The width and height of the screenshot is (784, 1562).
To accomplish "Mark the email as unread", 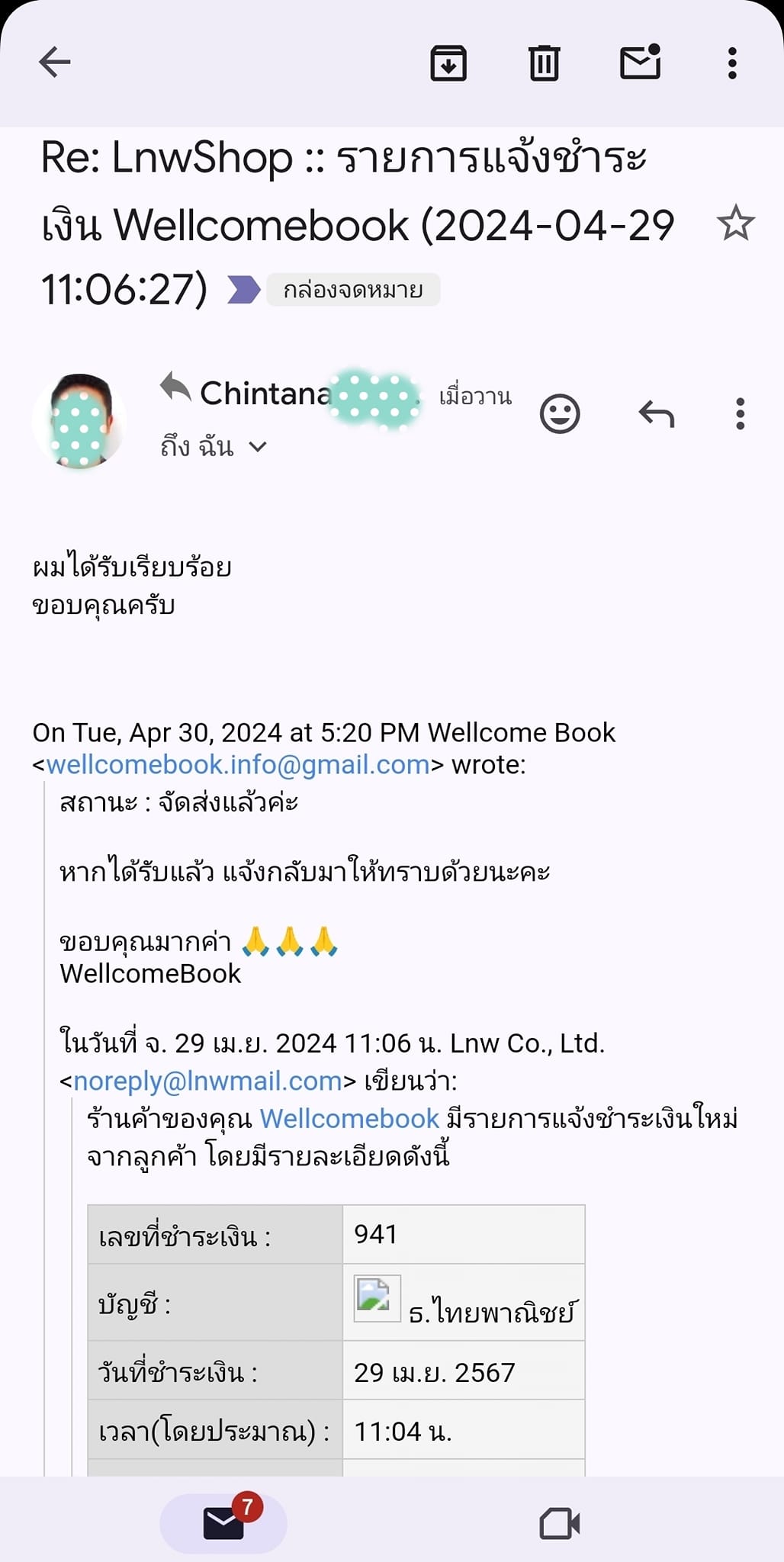I will coord(640,63).
